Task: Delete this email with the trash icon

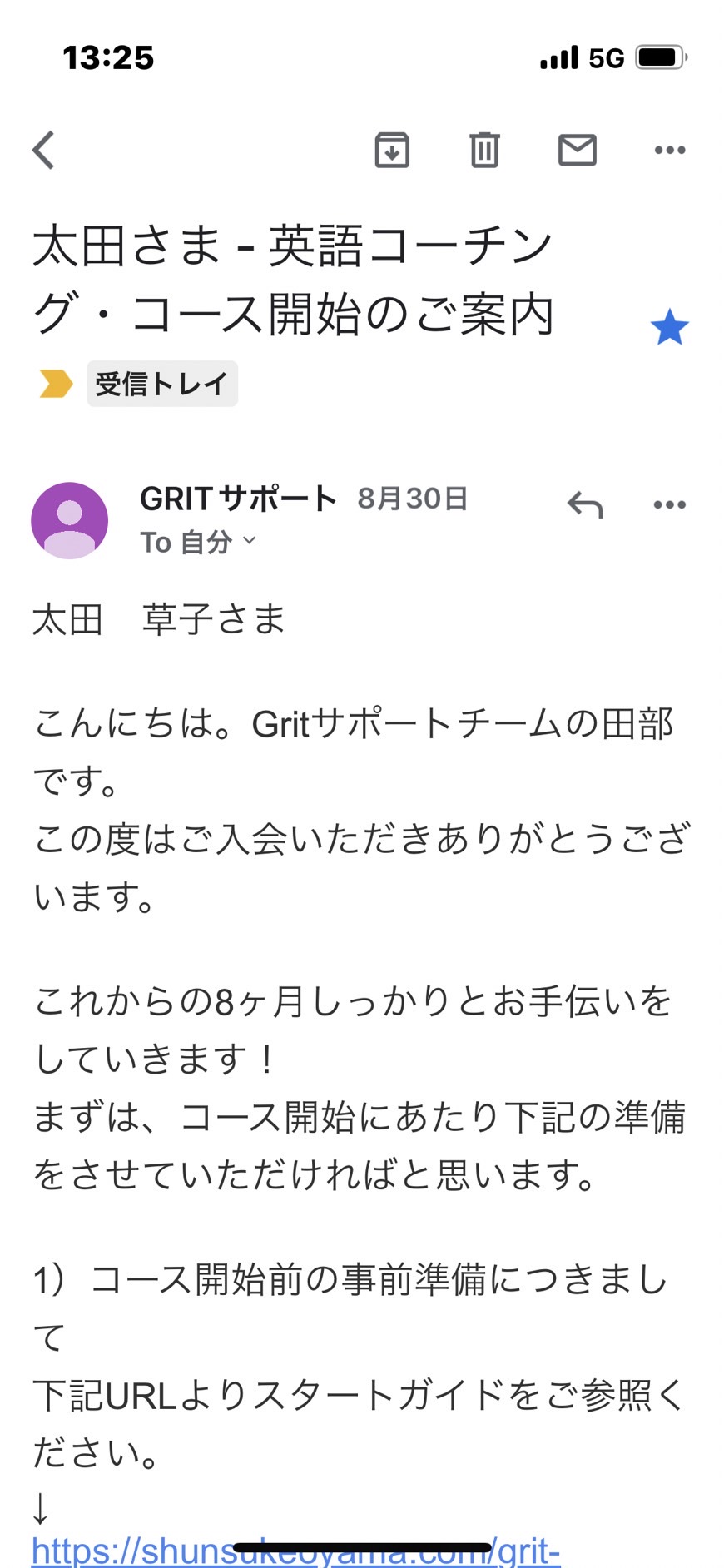Action: 484,150
